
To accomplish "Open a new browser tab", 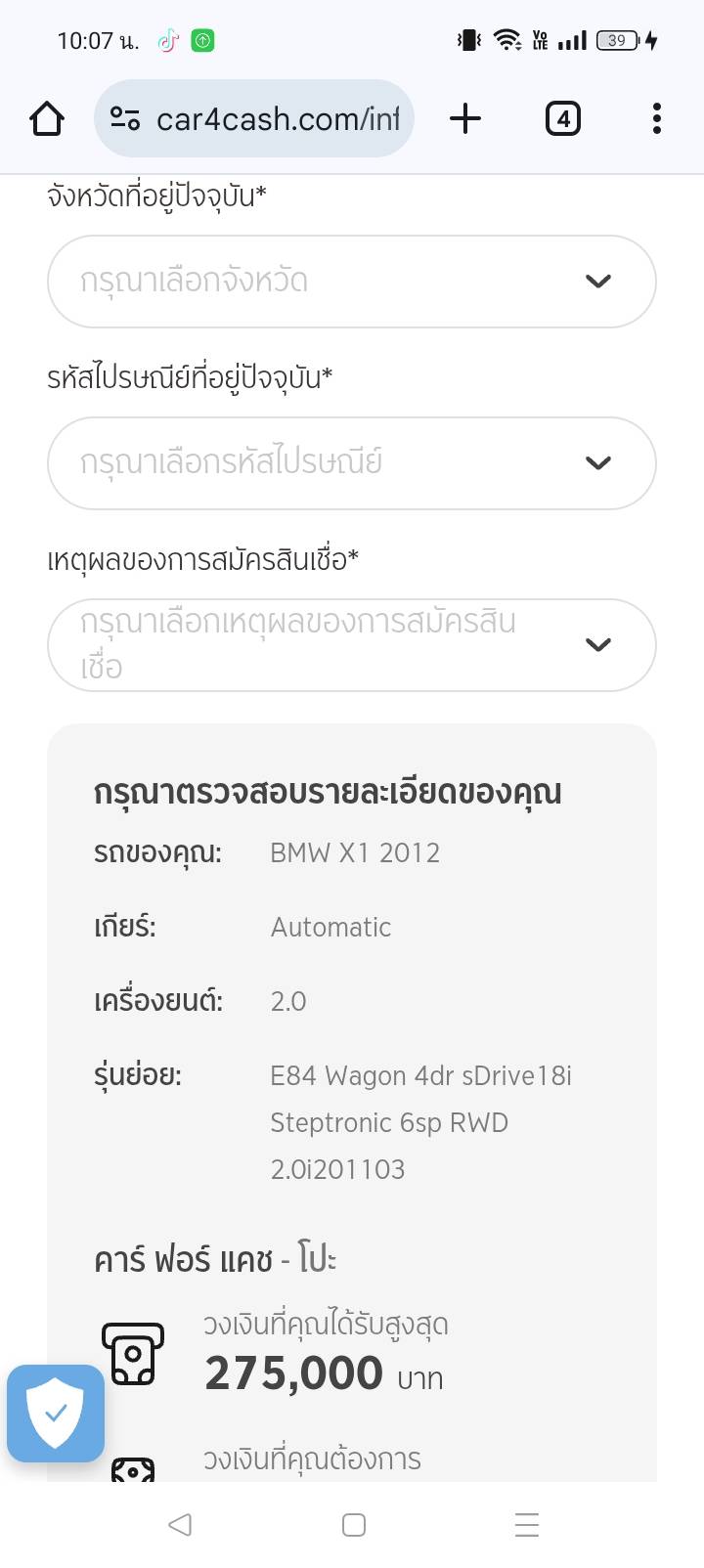I will pyautogui.click(x=465, y=119).
